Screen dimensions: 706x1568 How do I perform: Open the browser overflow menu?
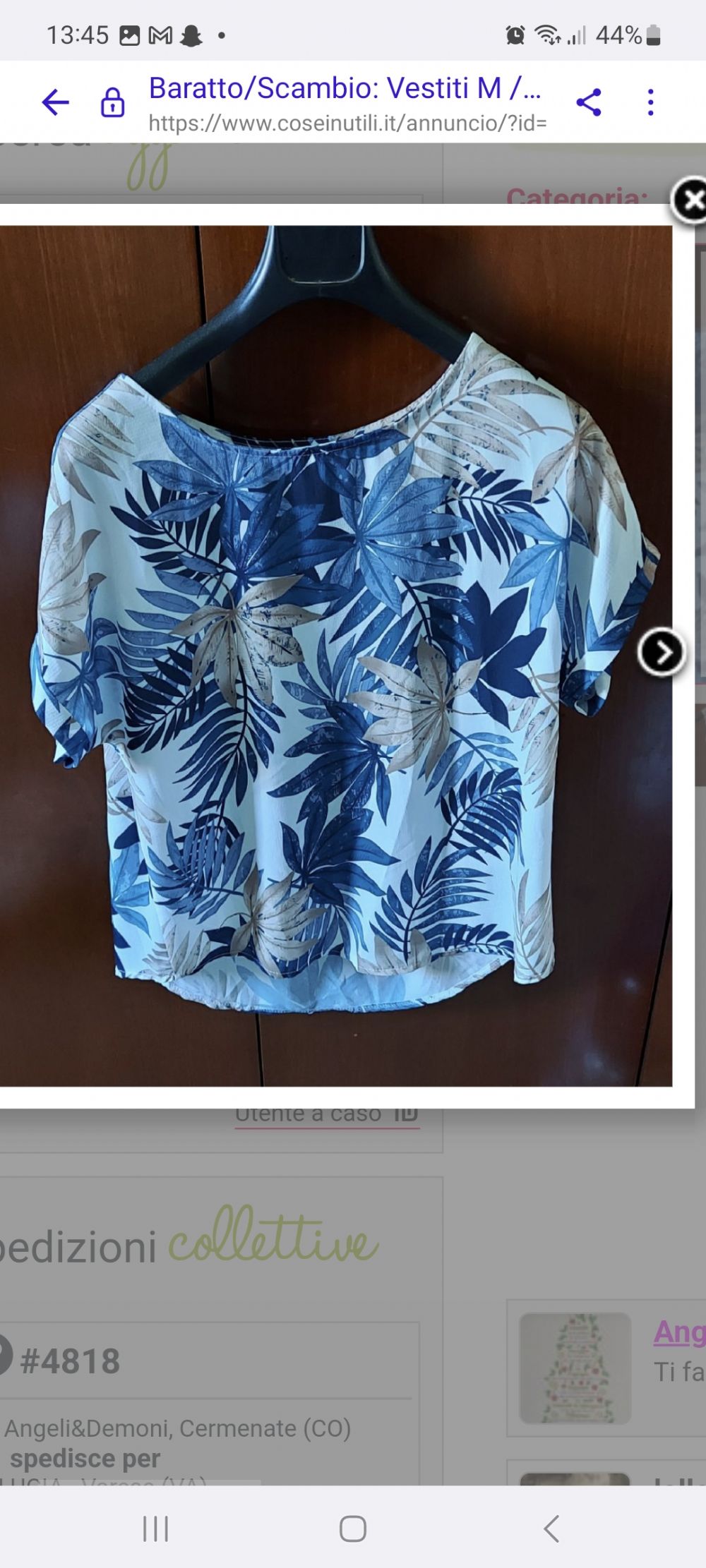(650, 102)
